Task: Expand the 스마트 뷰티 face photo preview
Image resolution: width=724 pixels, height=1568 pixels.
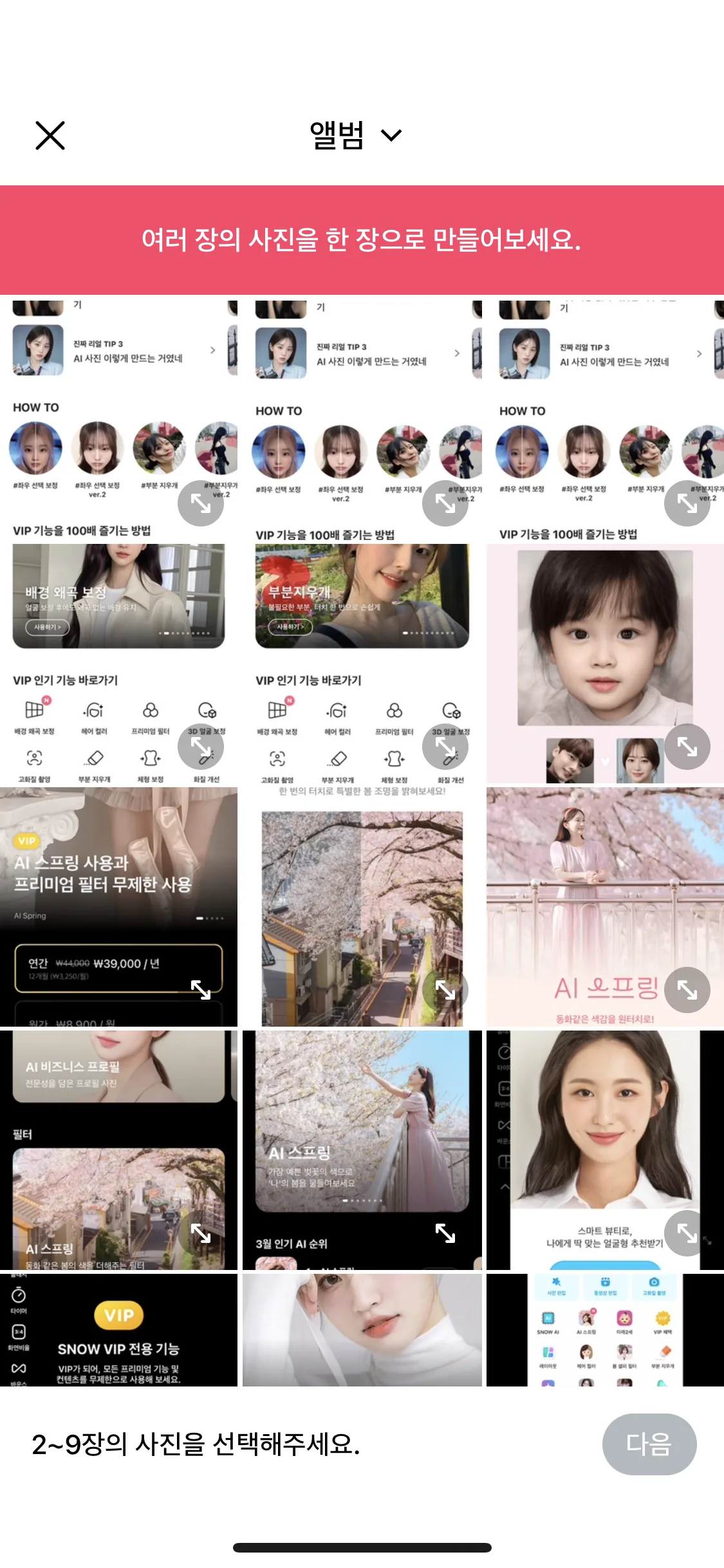Action: tap(687, 1233)
